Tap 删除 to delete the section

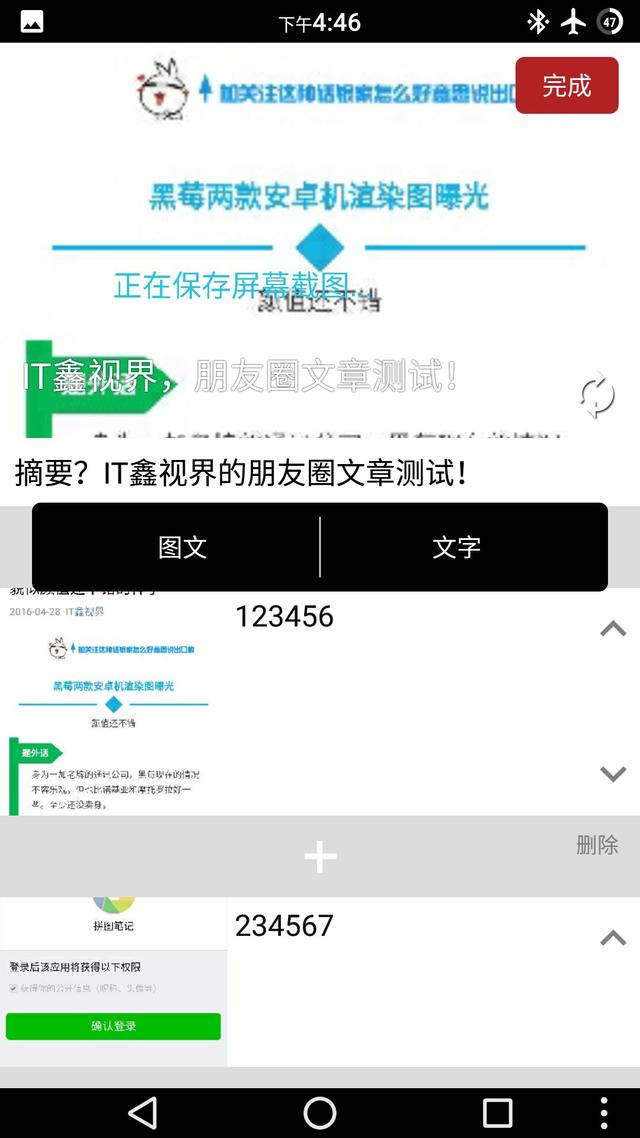pos(597,845)
